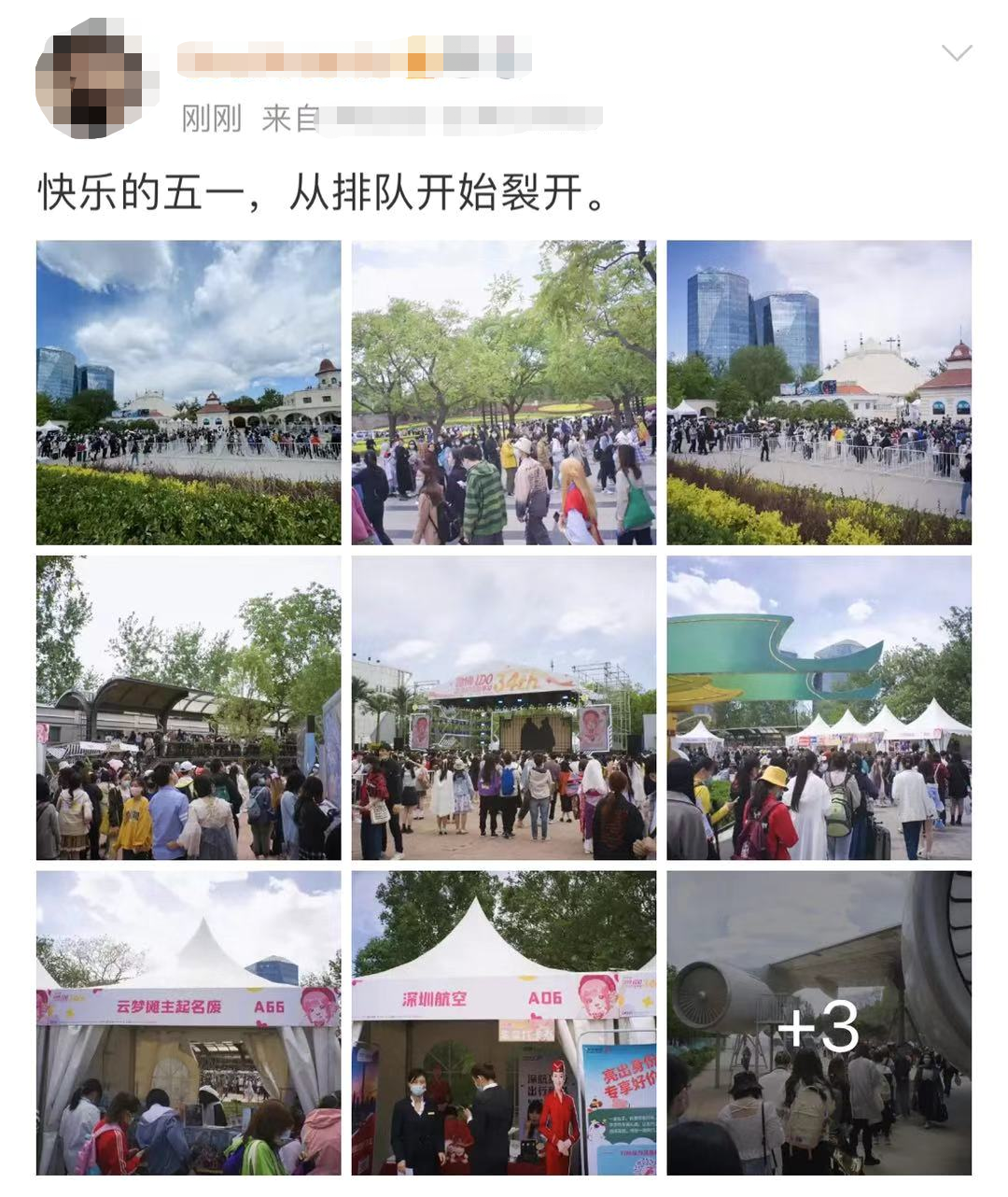
Task: Open the A66 booth photo
Action: pyautogui.click(x=189, y=1023)
